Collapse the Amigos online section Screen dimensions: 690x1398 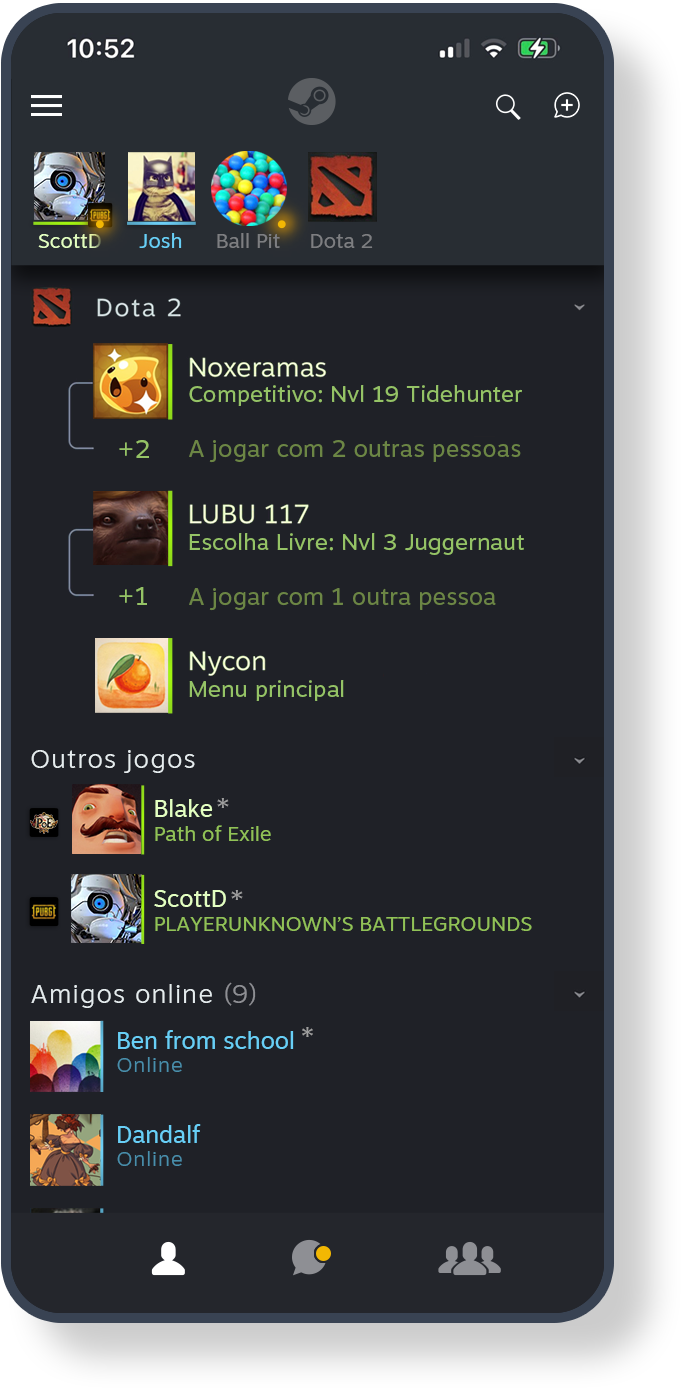[x=579, y=994]
